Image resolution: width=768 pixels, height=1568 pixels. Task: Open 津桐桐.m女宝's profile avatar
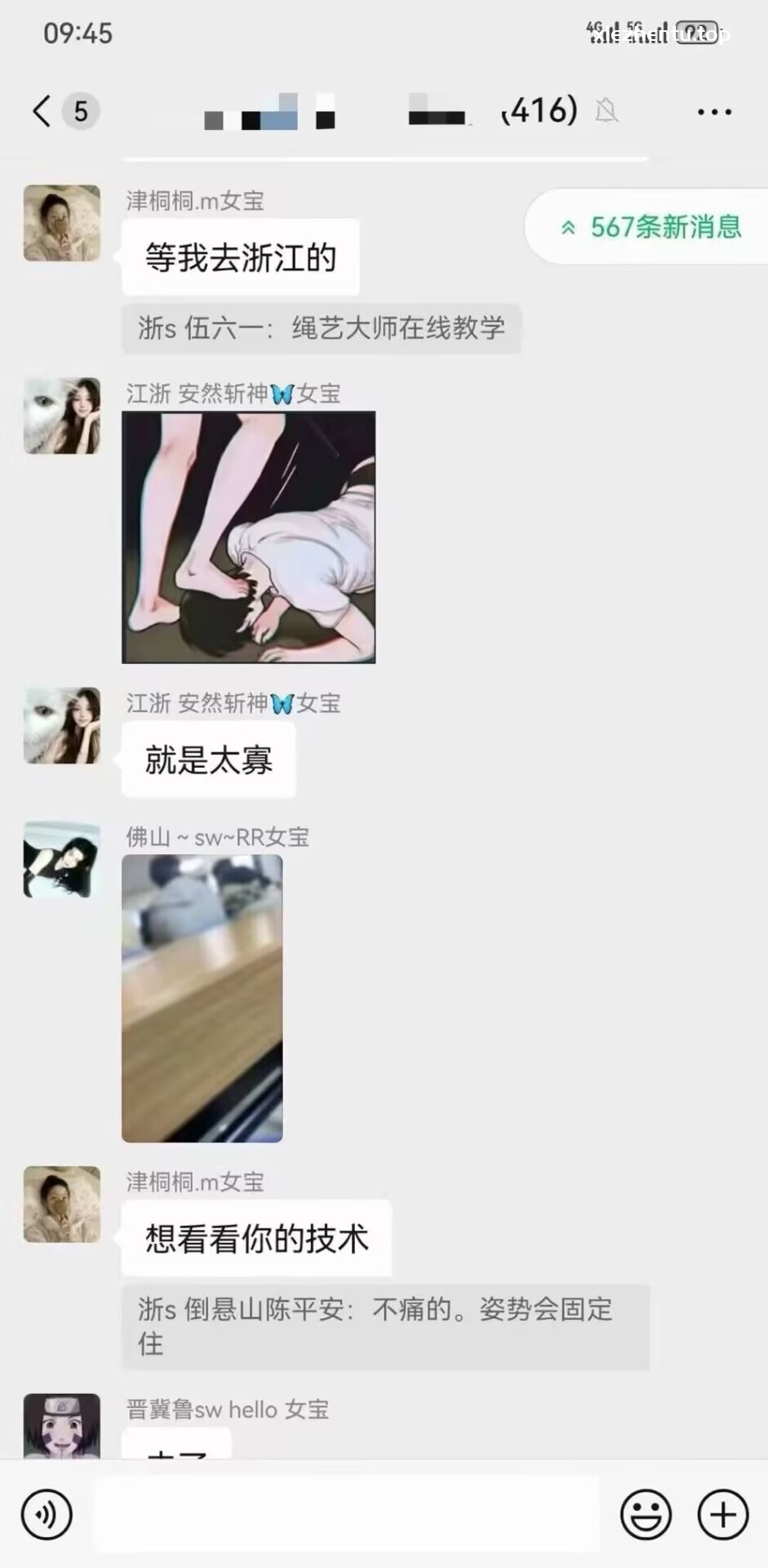tap(61, 223)
